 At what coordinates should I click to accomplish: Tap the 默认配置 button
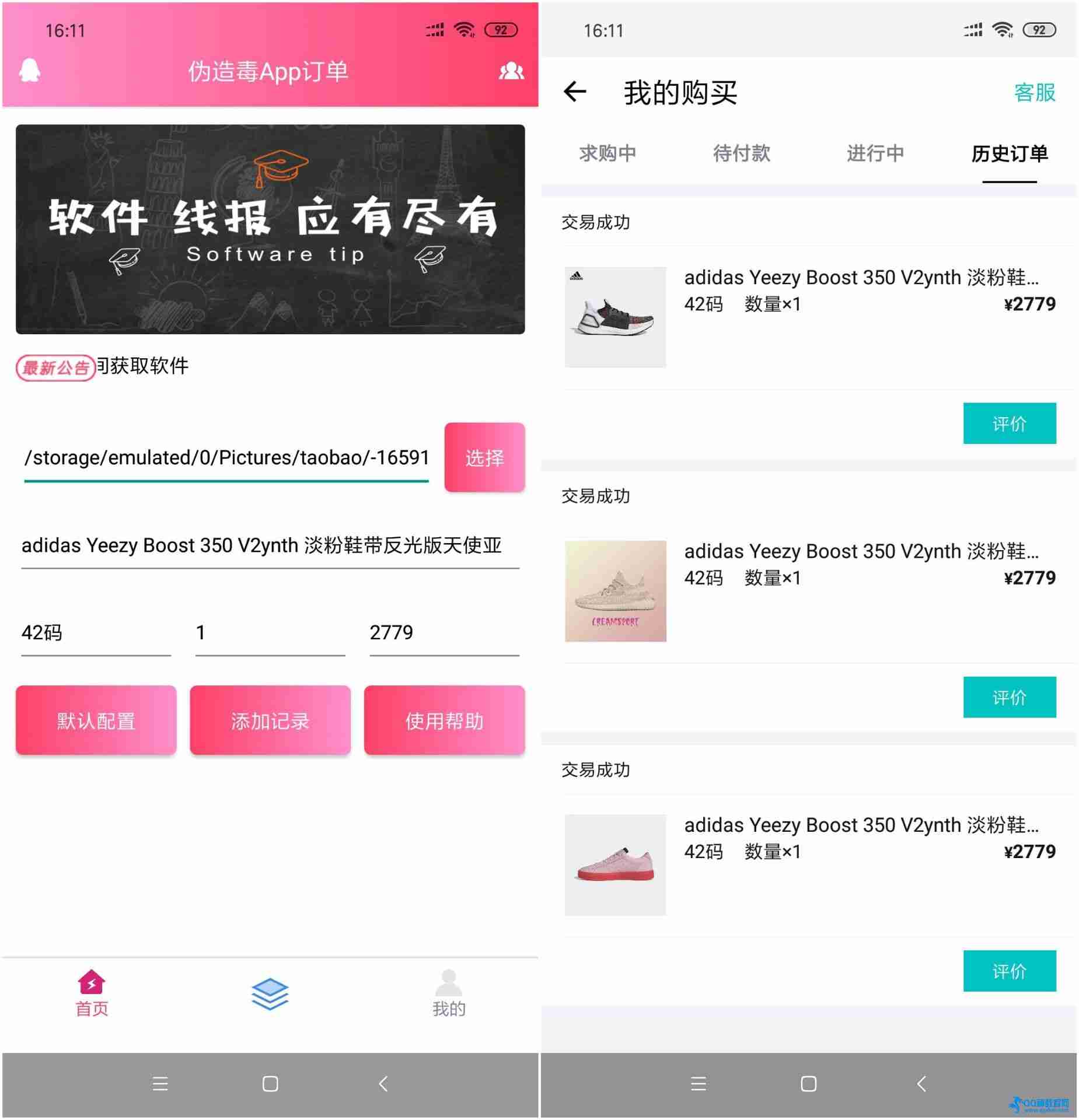coord(96,721)
